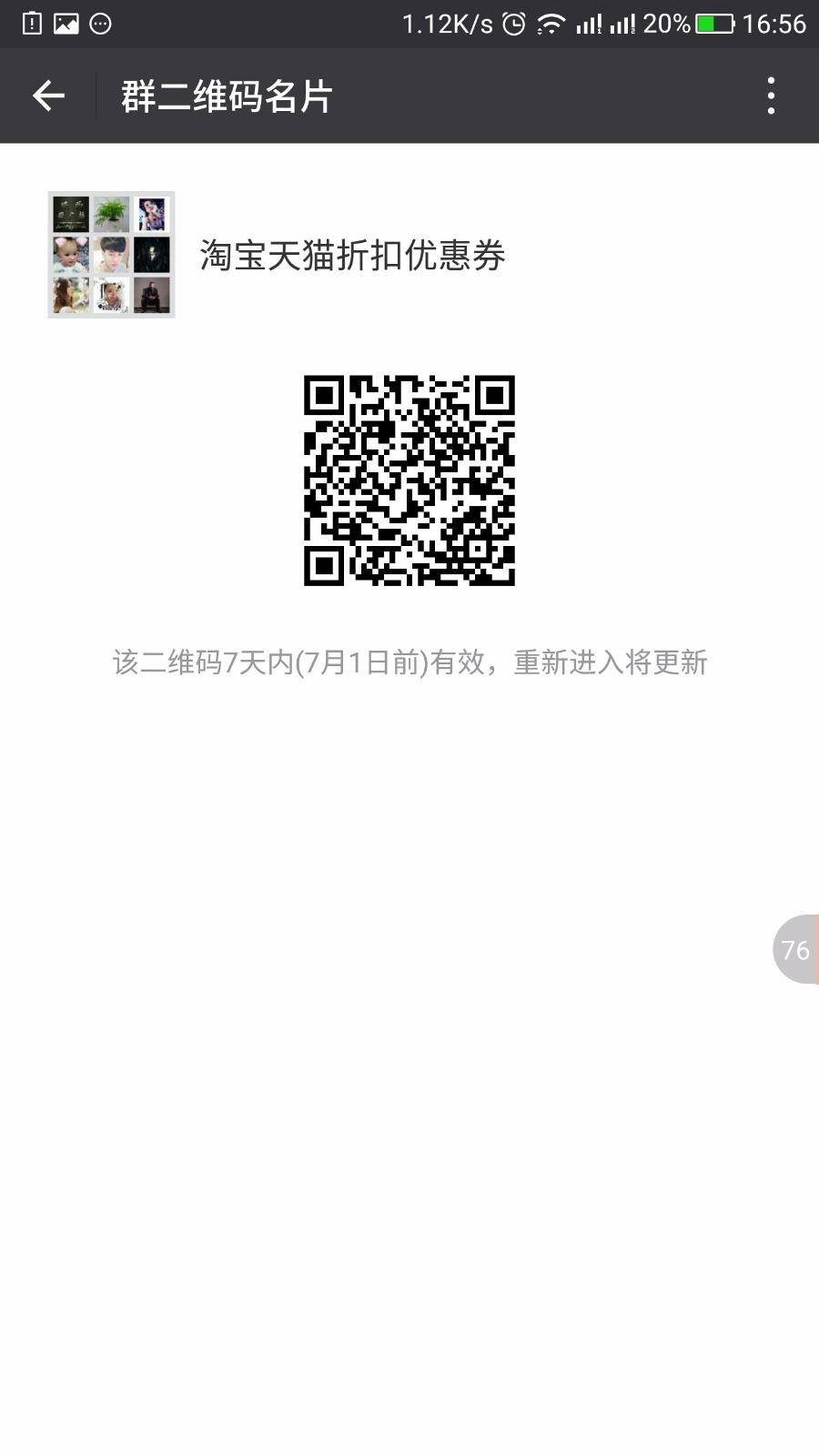The height and width of the screenshot is (1456, 819).
Task: Go back from the group QR code card
Action: [x=48, y=96]
